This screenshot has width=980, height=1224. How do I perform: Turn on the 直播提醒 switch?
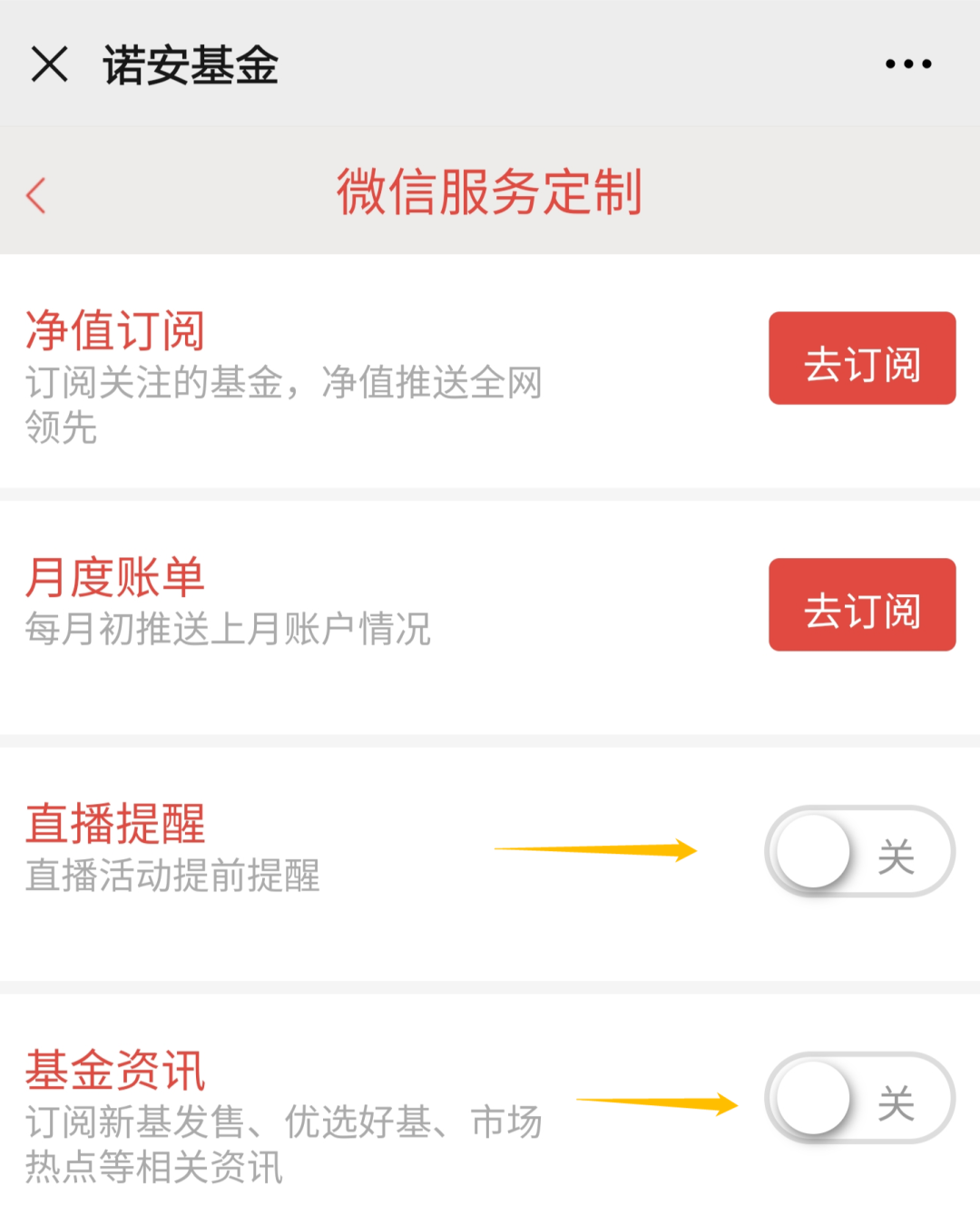859,852
